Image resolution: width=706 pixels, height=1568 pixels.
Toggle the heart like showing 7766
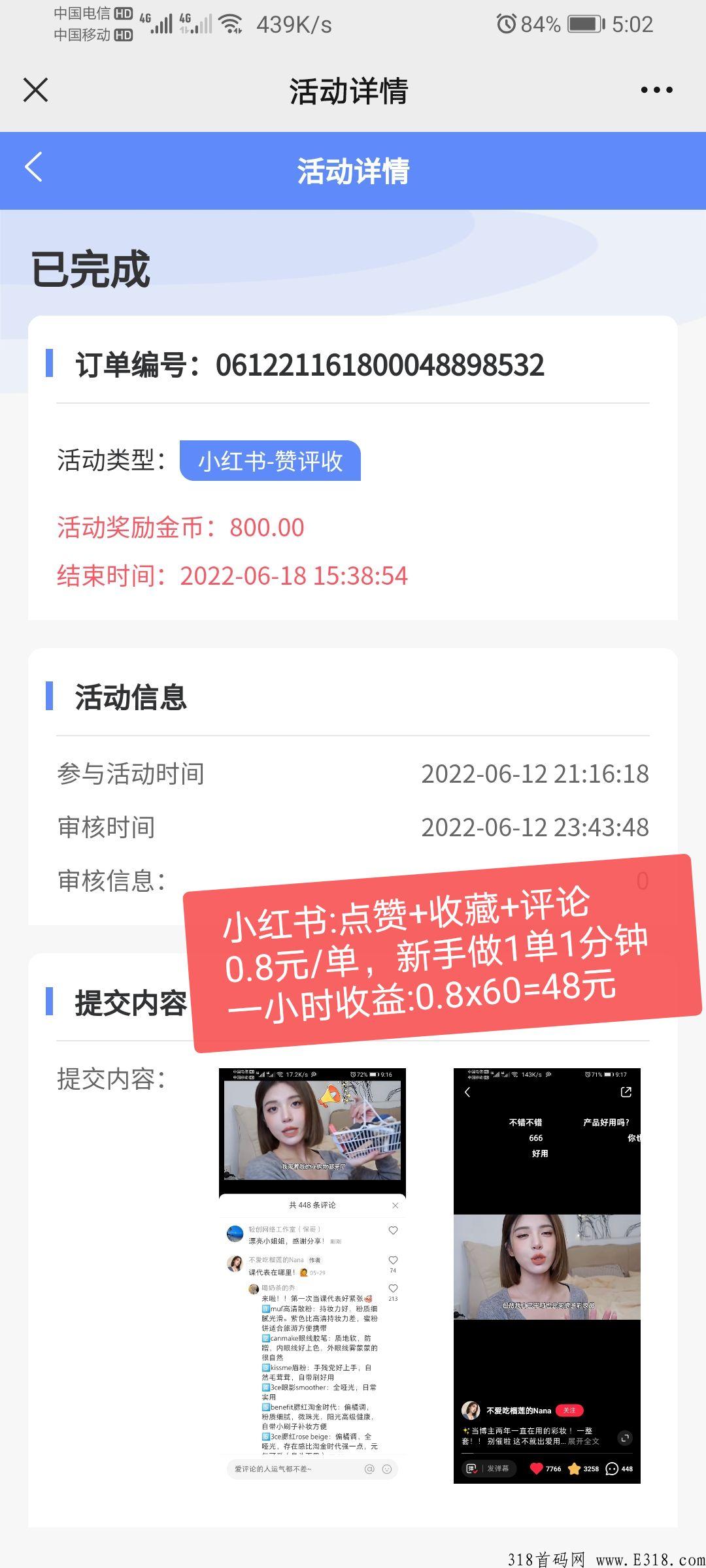pos(536,1467)
